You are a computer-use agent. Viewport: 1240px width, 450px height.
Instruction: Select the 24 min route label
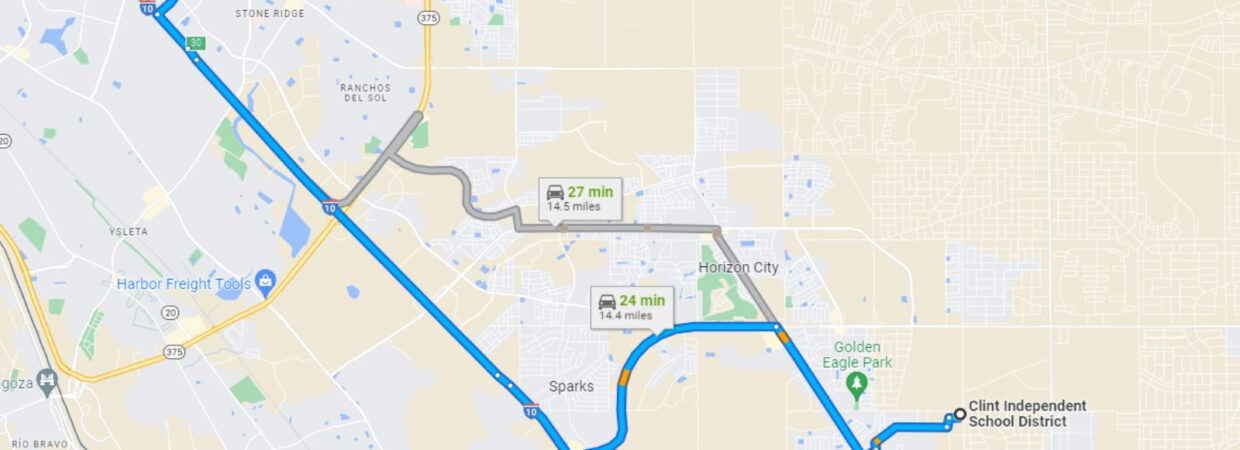(633, 306)
